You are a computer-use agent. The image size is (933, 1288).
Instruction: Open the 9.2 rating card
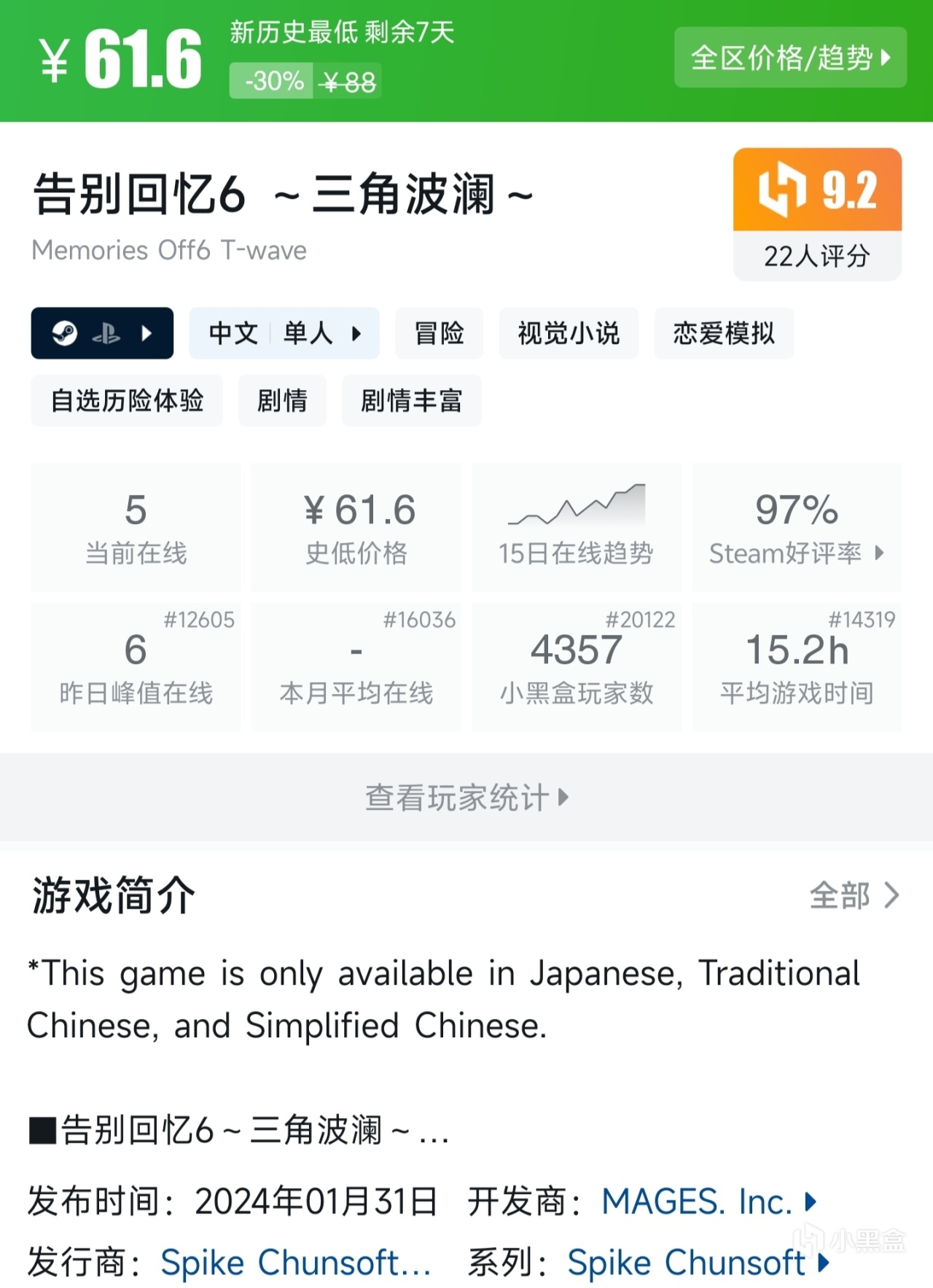tap(817, 214)
